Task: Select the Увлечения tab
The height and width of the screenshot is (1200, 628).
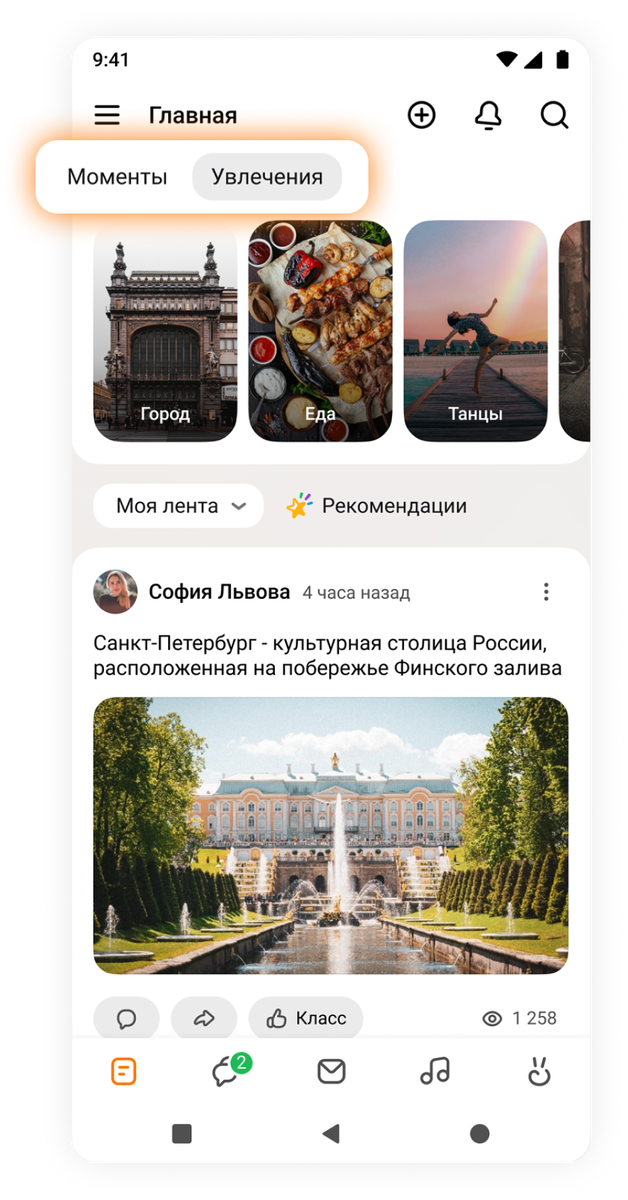Action: (x=267, y=177)
